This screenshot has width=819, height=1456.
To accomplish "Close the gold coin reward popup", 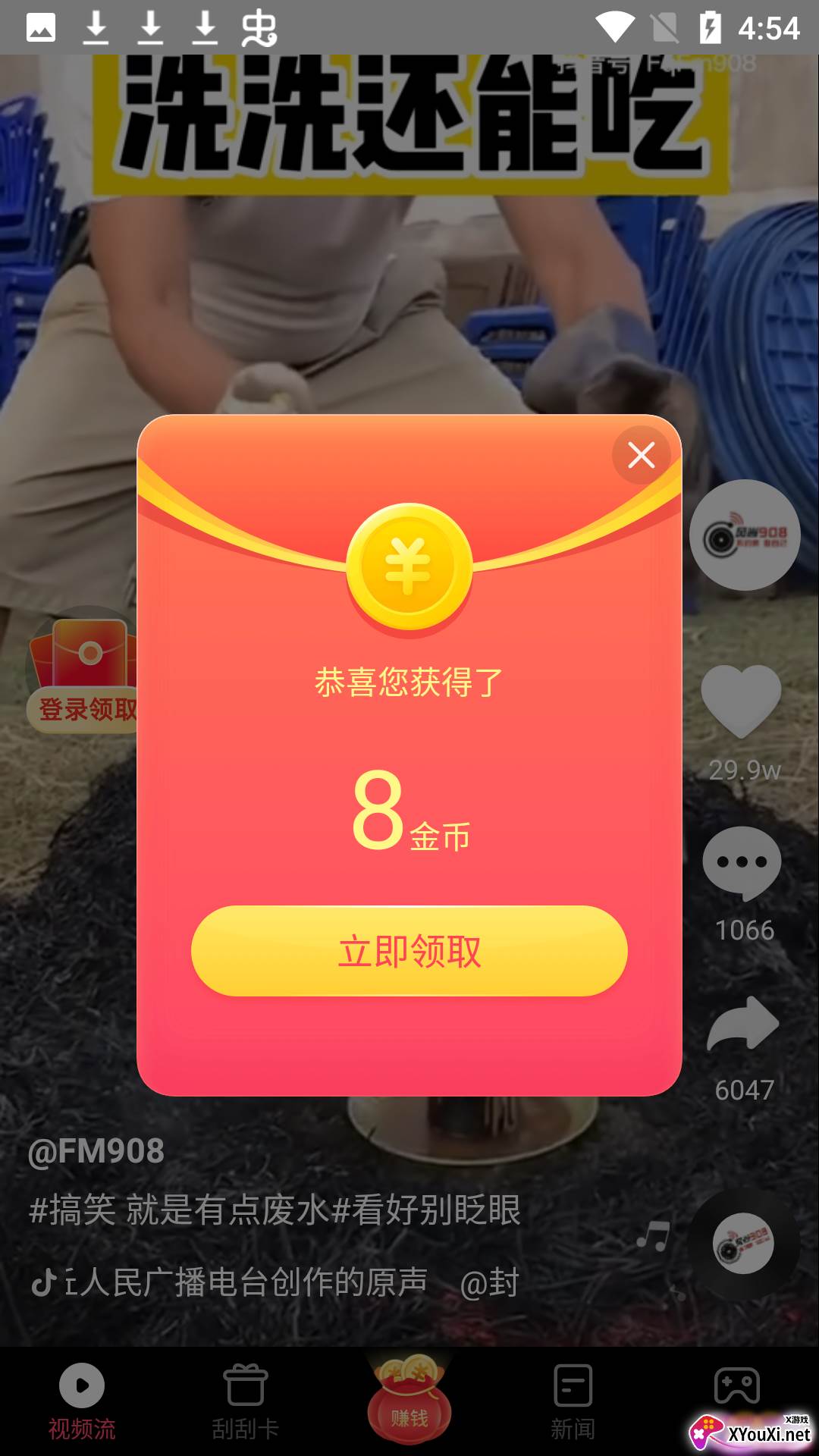I will (641, 455).
